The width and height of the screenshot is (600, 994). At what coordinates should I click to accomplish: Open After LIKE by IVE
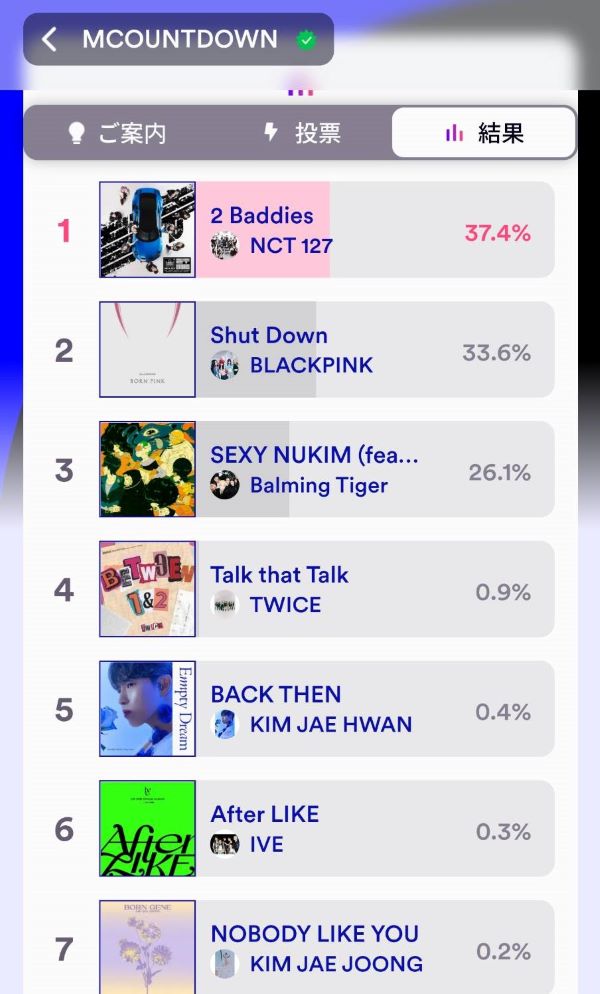point(326,829)
